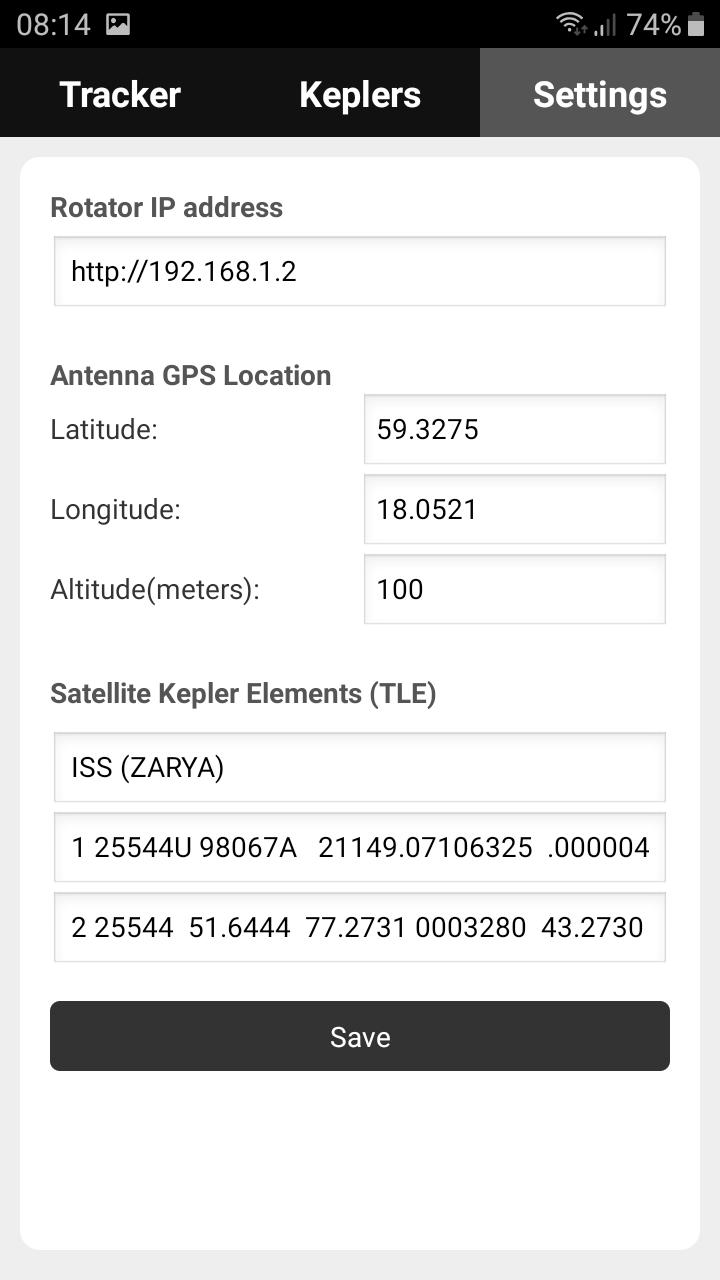Change the Altitude(meters) value field
Viewport: 720px width, 1280px height.
[x=515, y=589]
